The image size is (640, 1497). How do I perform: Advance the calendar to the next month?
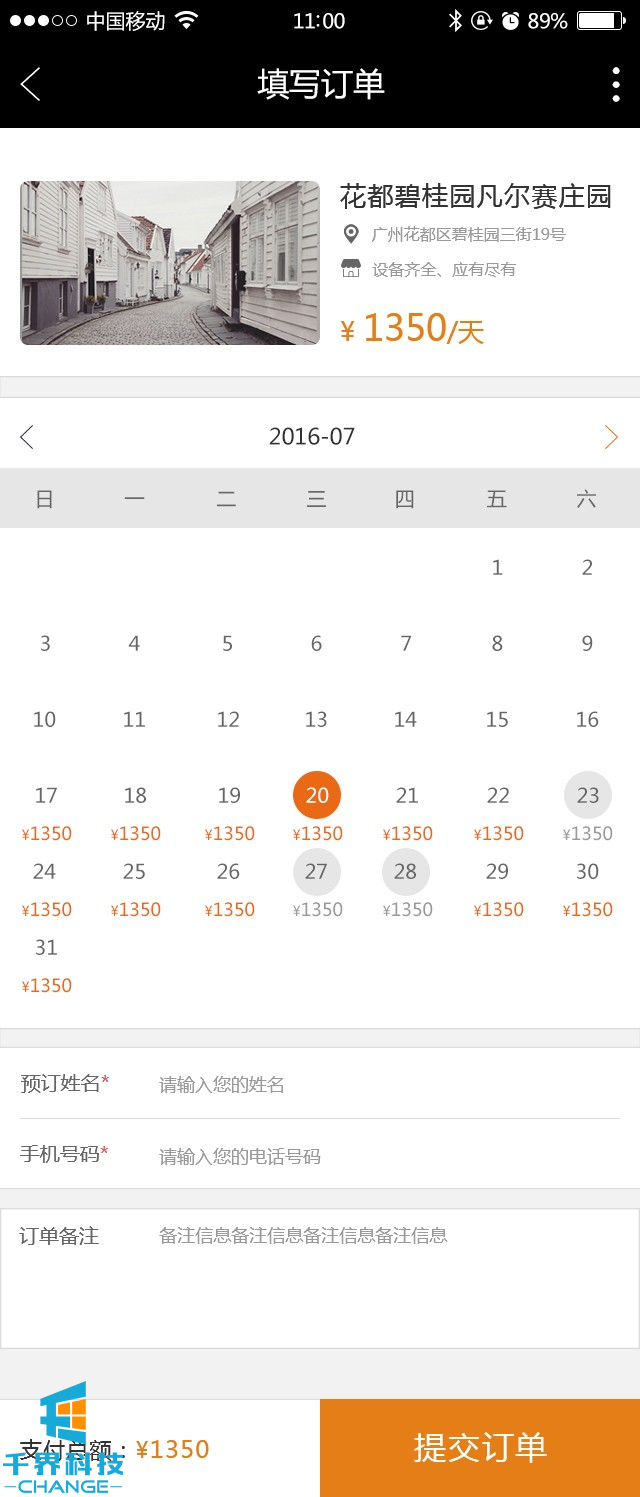[x=611, y=437]
